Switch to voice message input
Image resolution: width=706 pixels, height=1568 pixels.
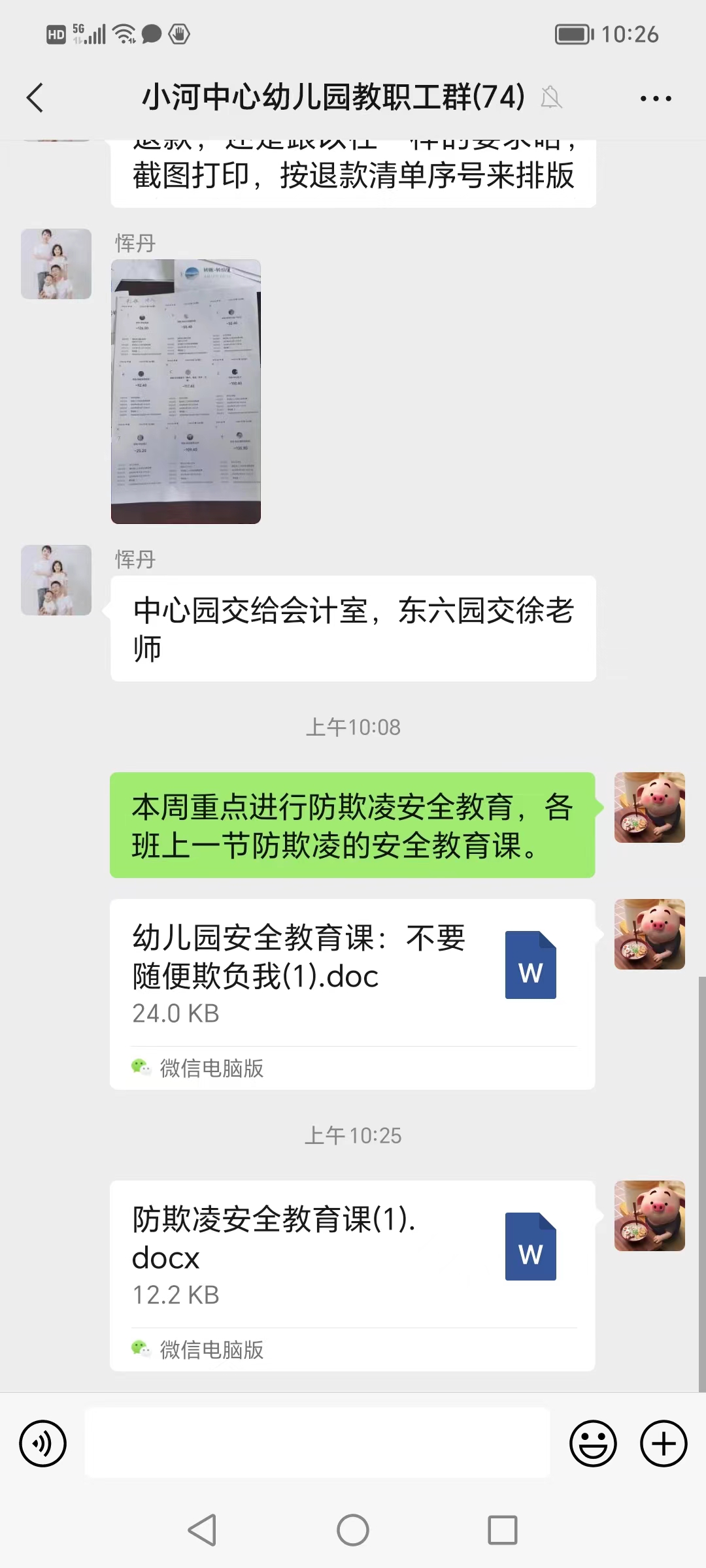pos(43,1443)
